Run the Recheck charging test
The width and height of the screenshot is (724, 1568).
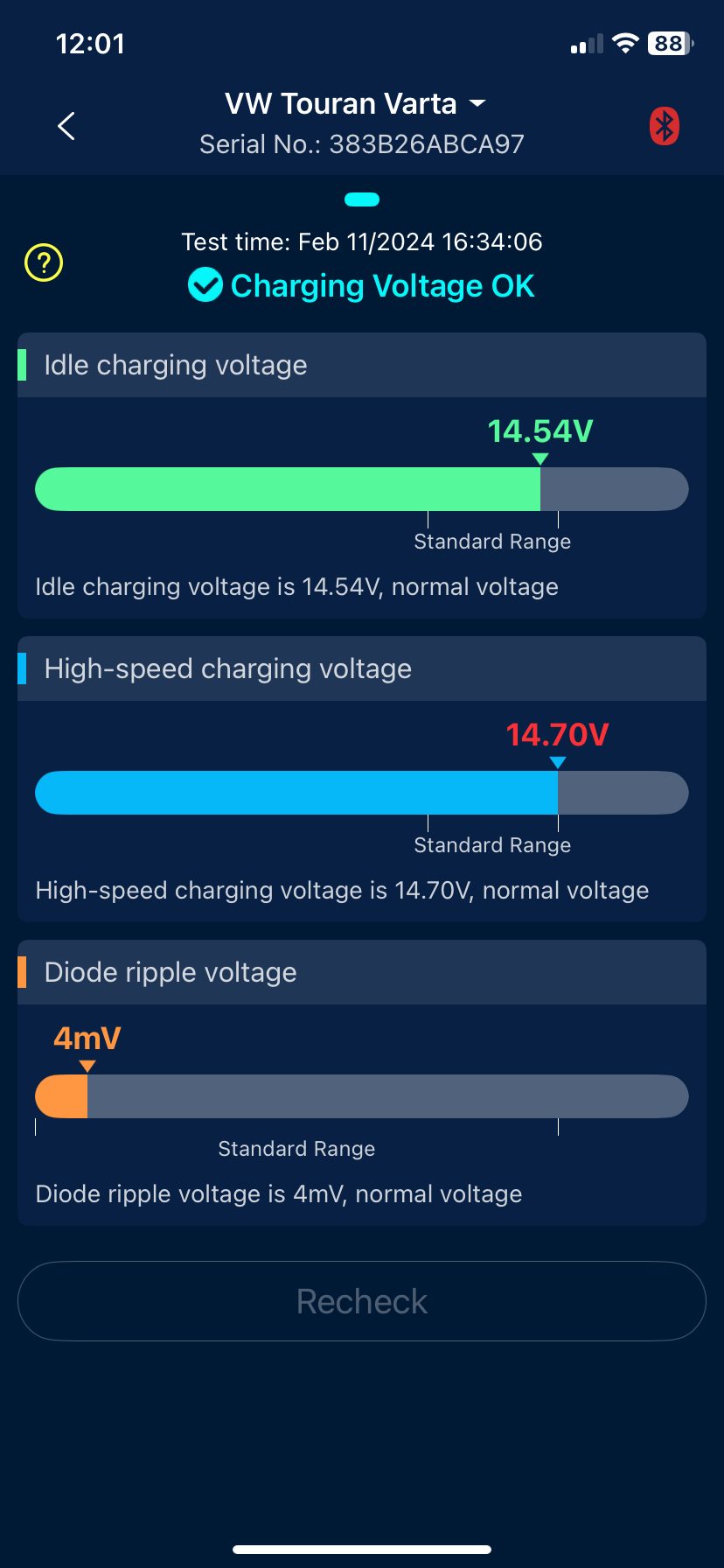(x=362, y=1301)
